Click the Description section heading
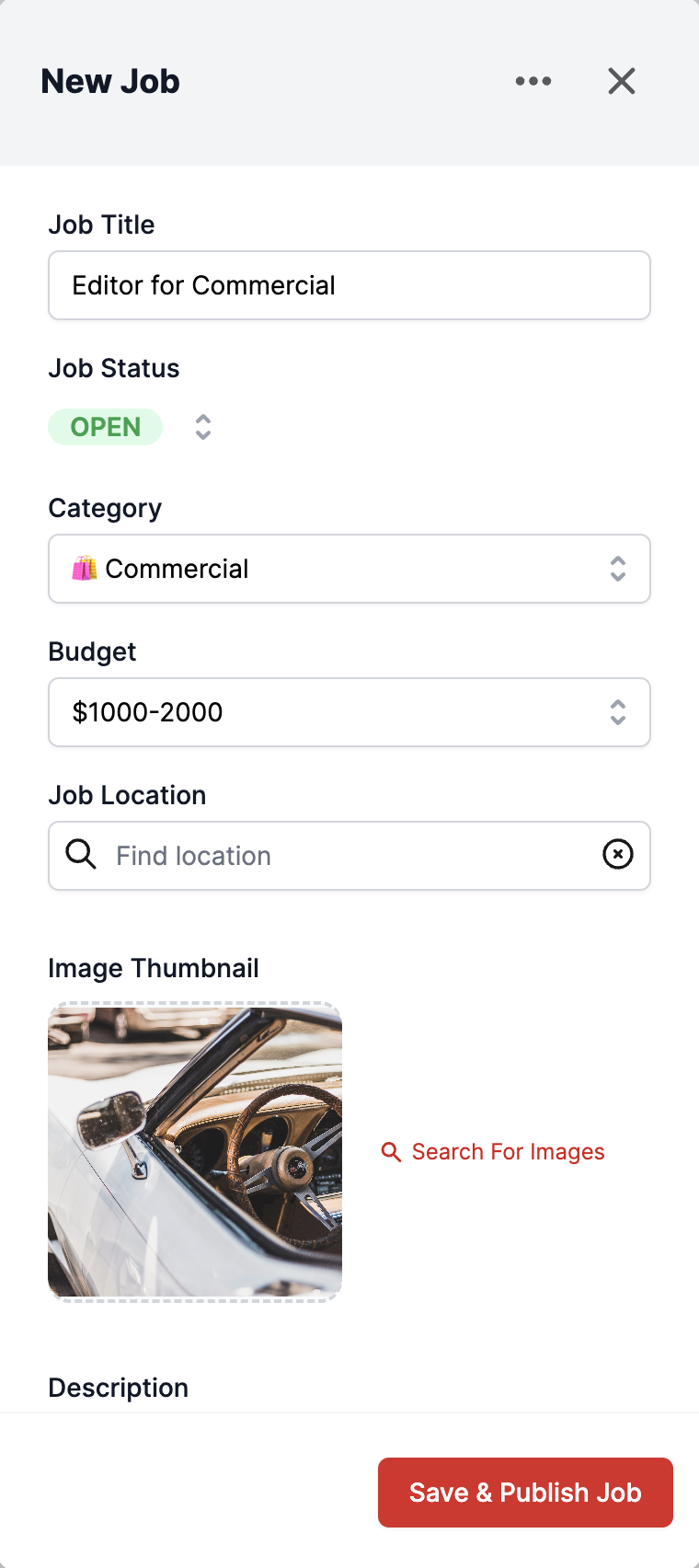This screenshot has height=1568, width=699. click(118, 1387)
